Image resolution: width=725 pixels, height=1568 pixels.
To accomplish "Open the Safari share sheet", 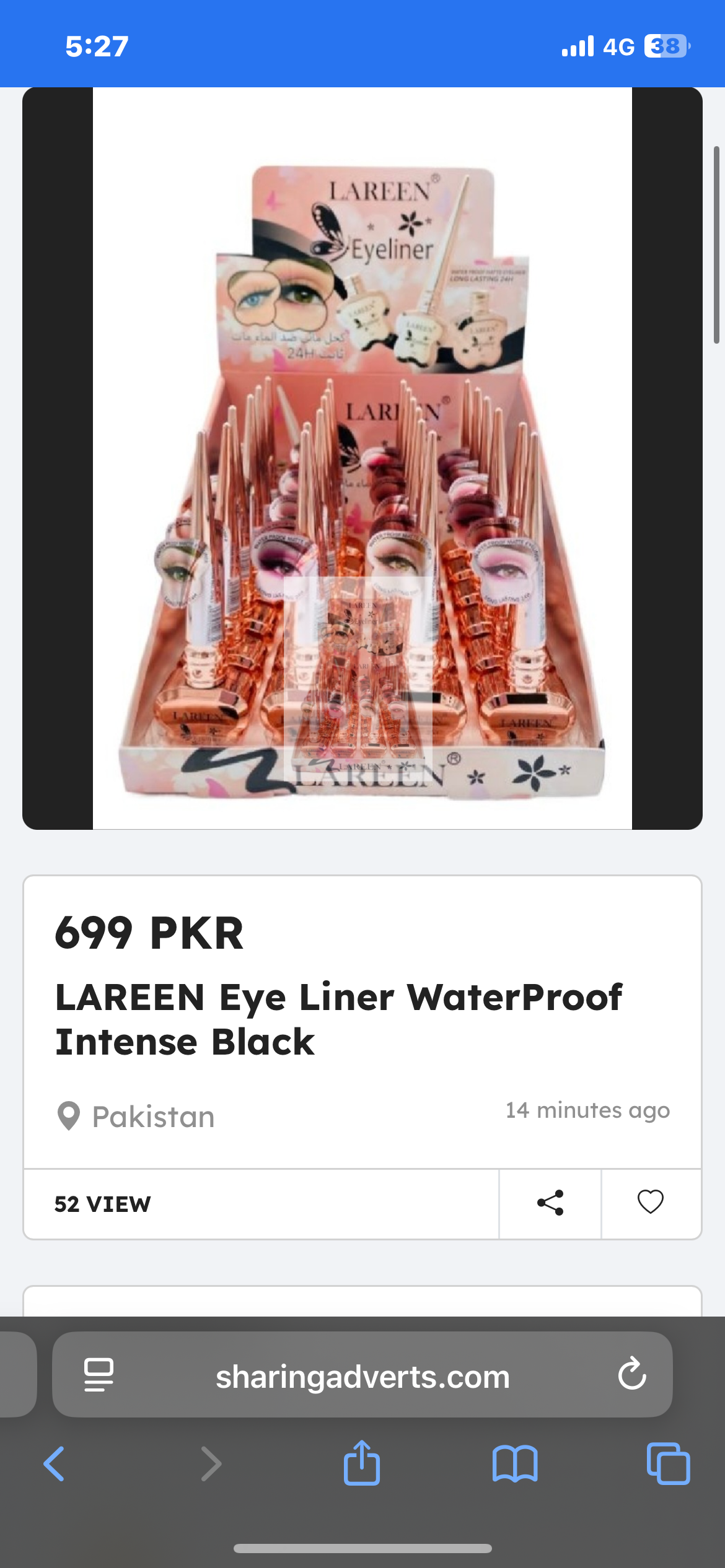I will coord(362,1464).
